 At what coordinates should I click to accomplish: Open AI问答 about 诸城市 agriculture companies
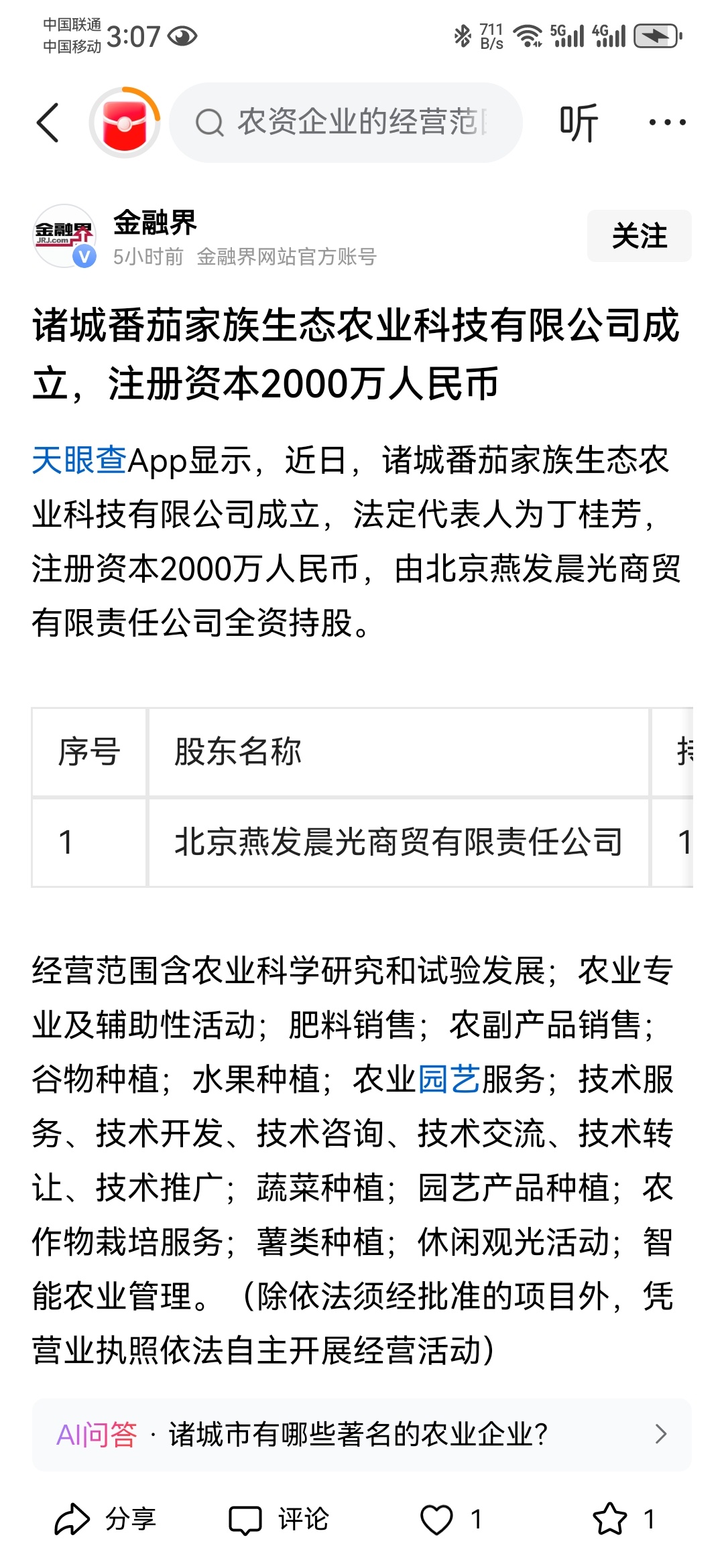pos(362,1435)
